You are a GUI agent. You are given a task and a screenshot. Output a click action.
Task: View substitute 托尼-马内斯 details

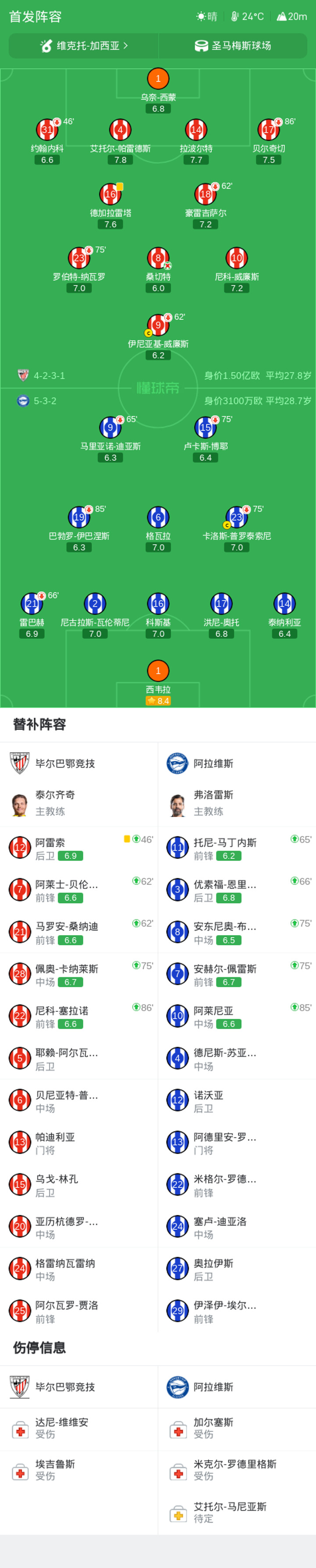click(237, 847)
